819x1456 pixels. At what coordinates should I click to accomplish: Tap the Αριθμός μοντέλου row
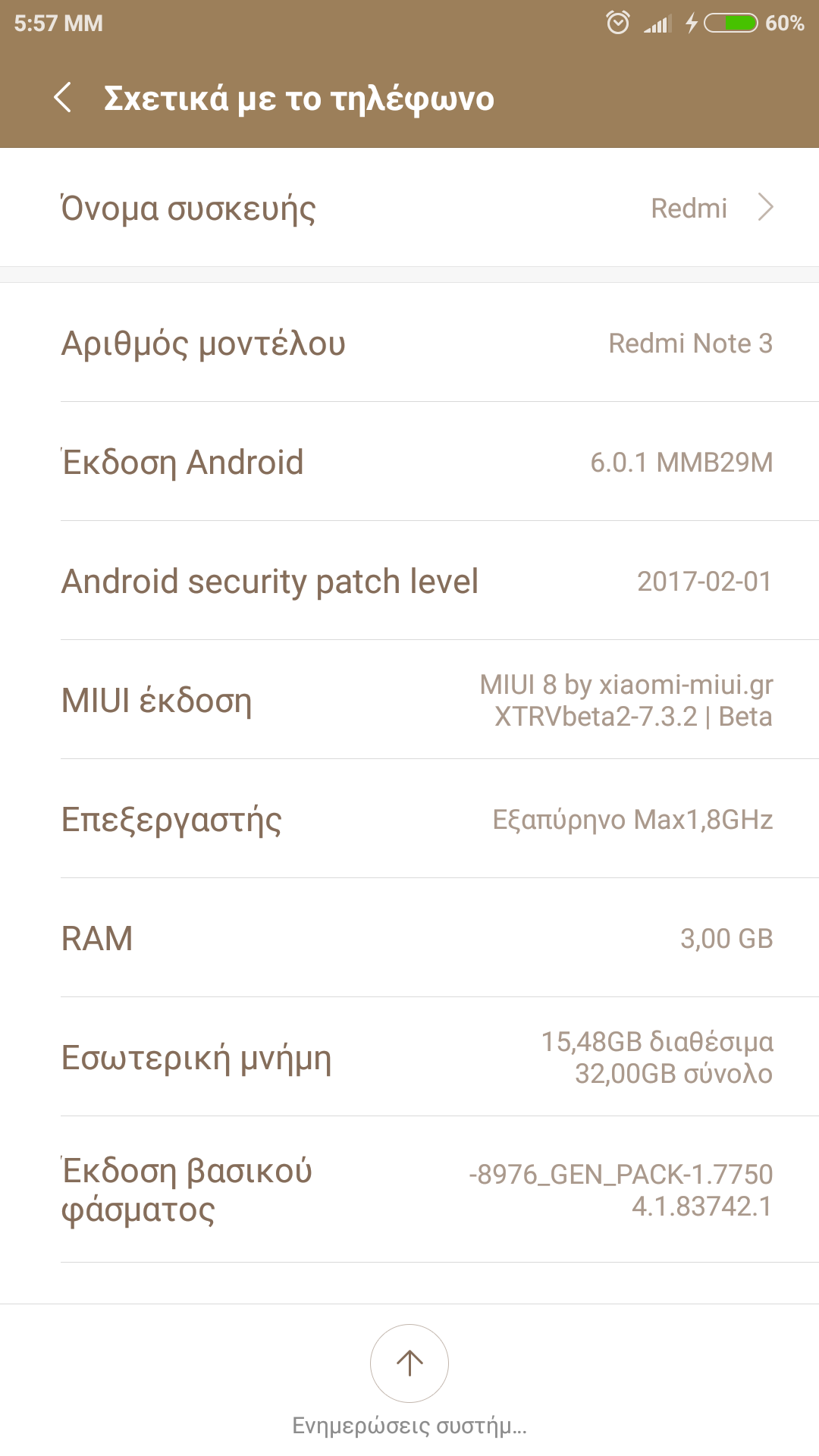[409, 343]
